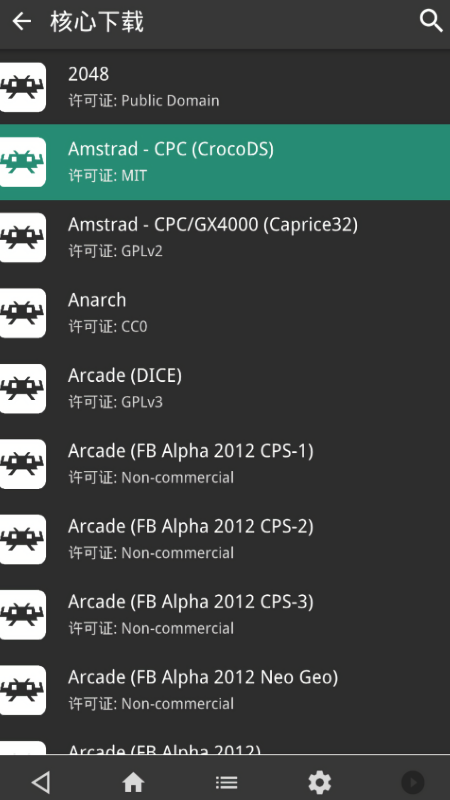Open the search icon in app bar
This screenshot has height=800, width=450.
(431, 21)
